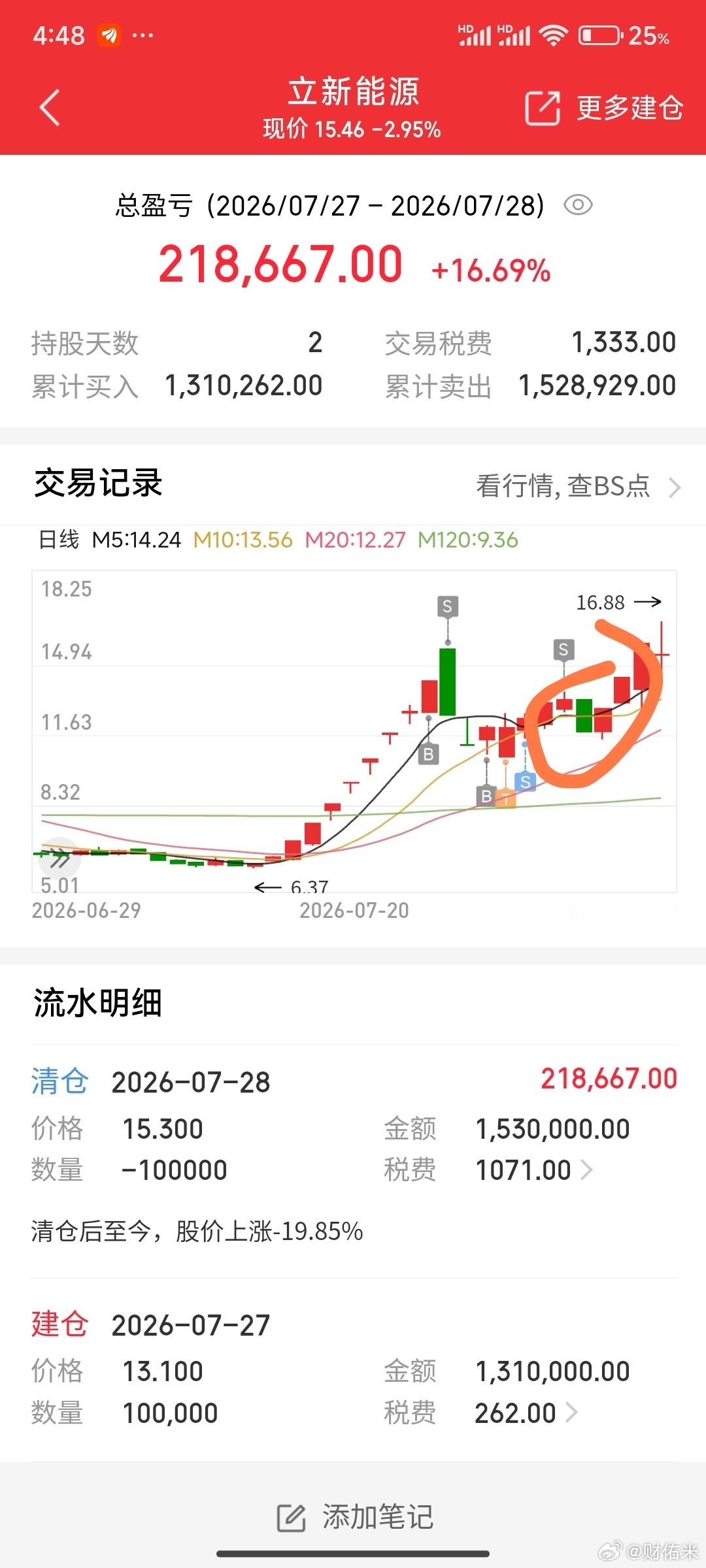Toggle the eye icon to hide profit
Image resolution: width=706 pixels, height=1568 pixels.
tap(578, 205)
